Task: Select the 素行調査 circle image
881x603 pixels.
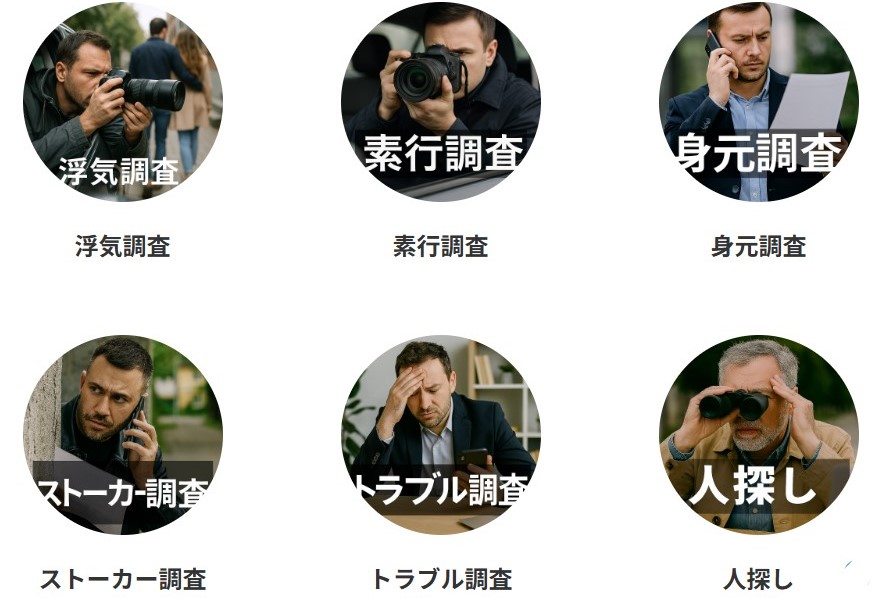Action: [x=440, y=103]
